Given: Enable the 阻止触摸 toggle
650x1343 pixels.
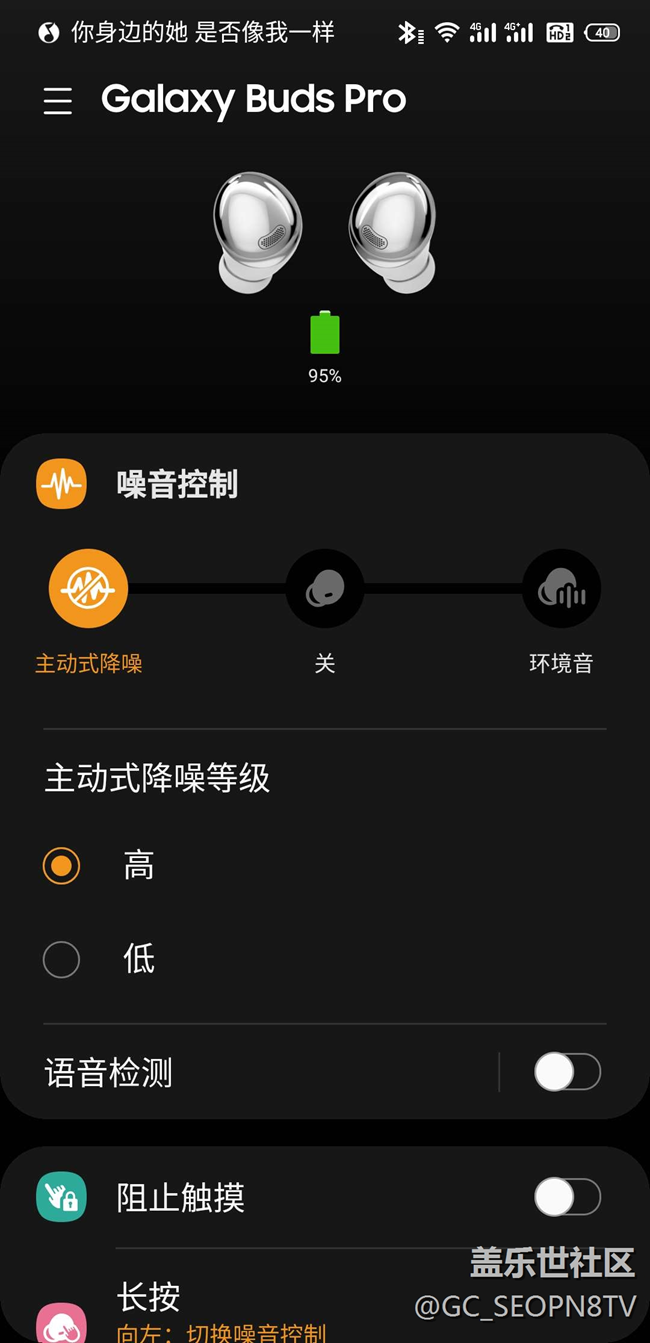Looking at the screenshot, I should click(x=567, y=1197).
